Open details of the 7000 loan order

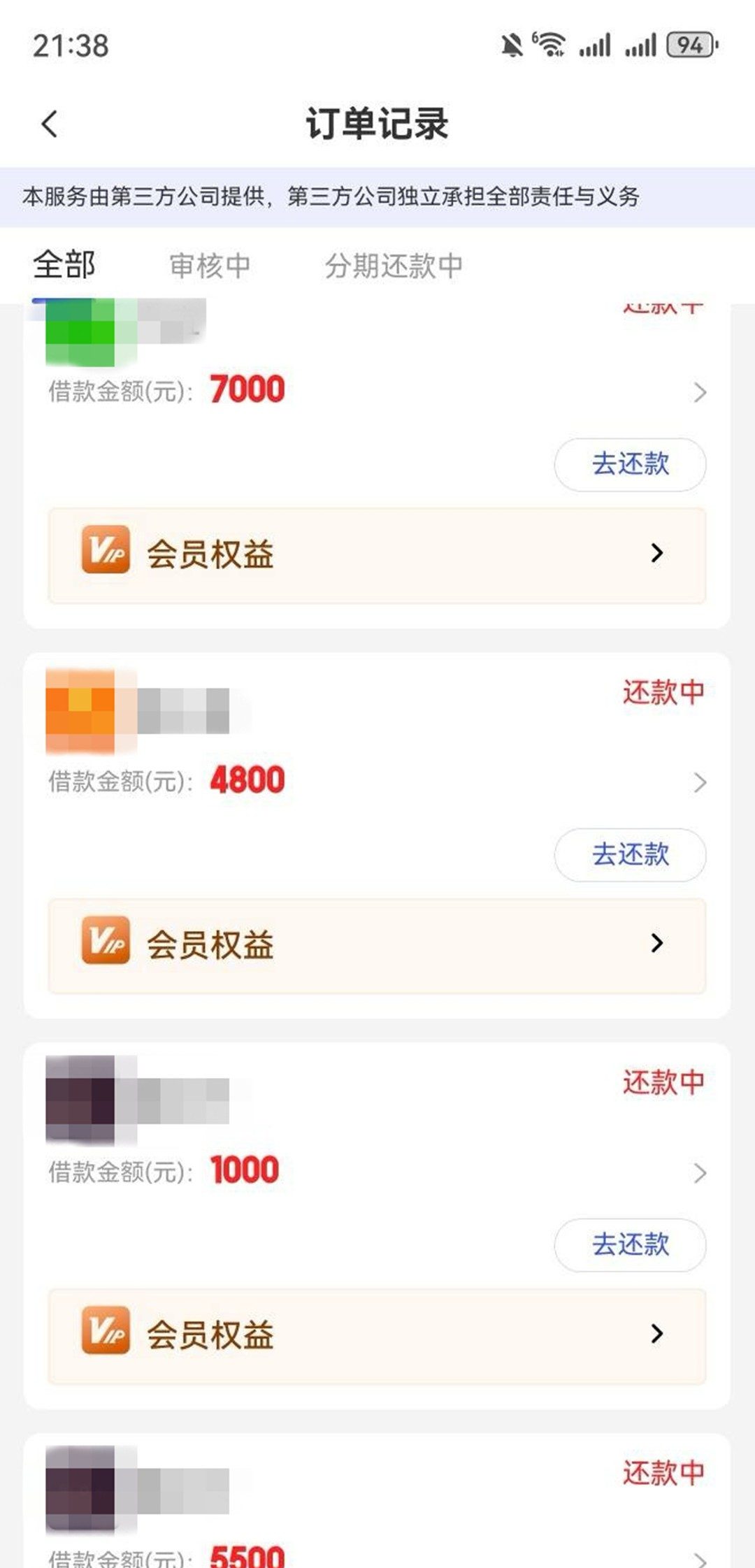click(700, 392)
